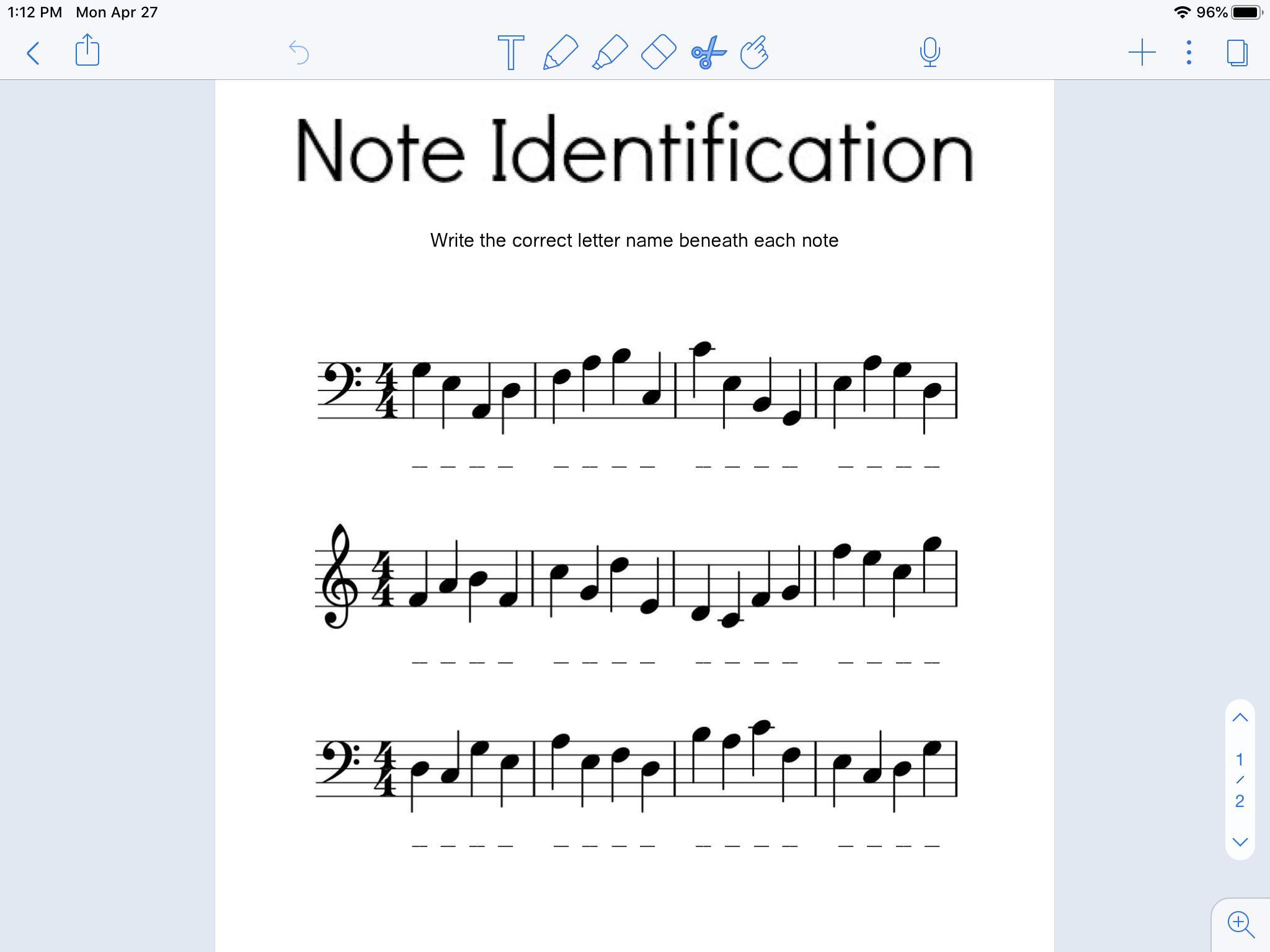The width and height of the screenshot is (1270, 952).
Task: Start audio recording with the microphone
Action: pyautogui.click(x=930, y=53)
